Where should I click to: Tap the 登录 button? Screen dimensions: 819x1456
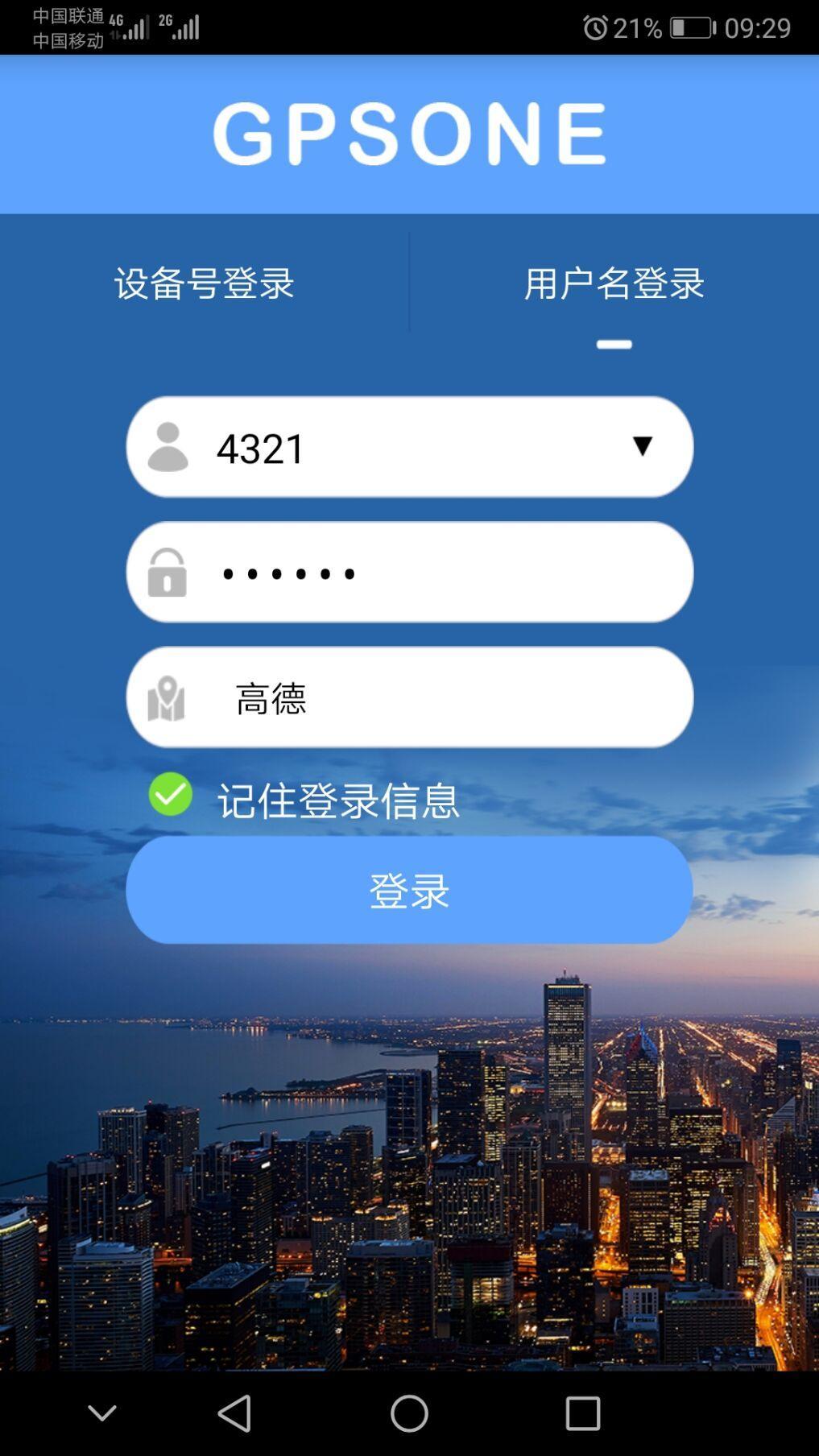point(409,890)
